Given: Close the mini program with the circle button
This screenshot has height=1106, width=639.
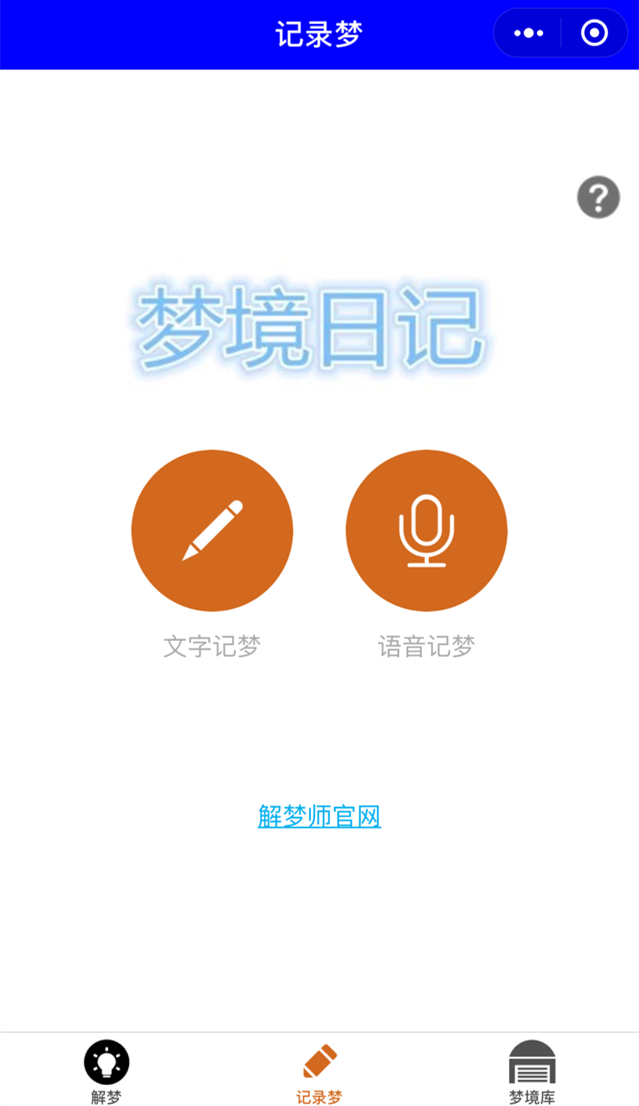Looking at the screenshot, I should (x=594, y=33).
